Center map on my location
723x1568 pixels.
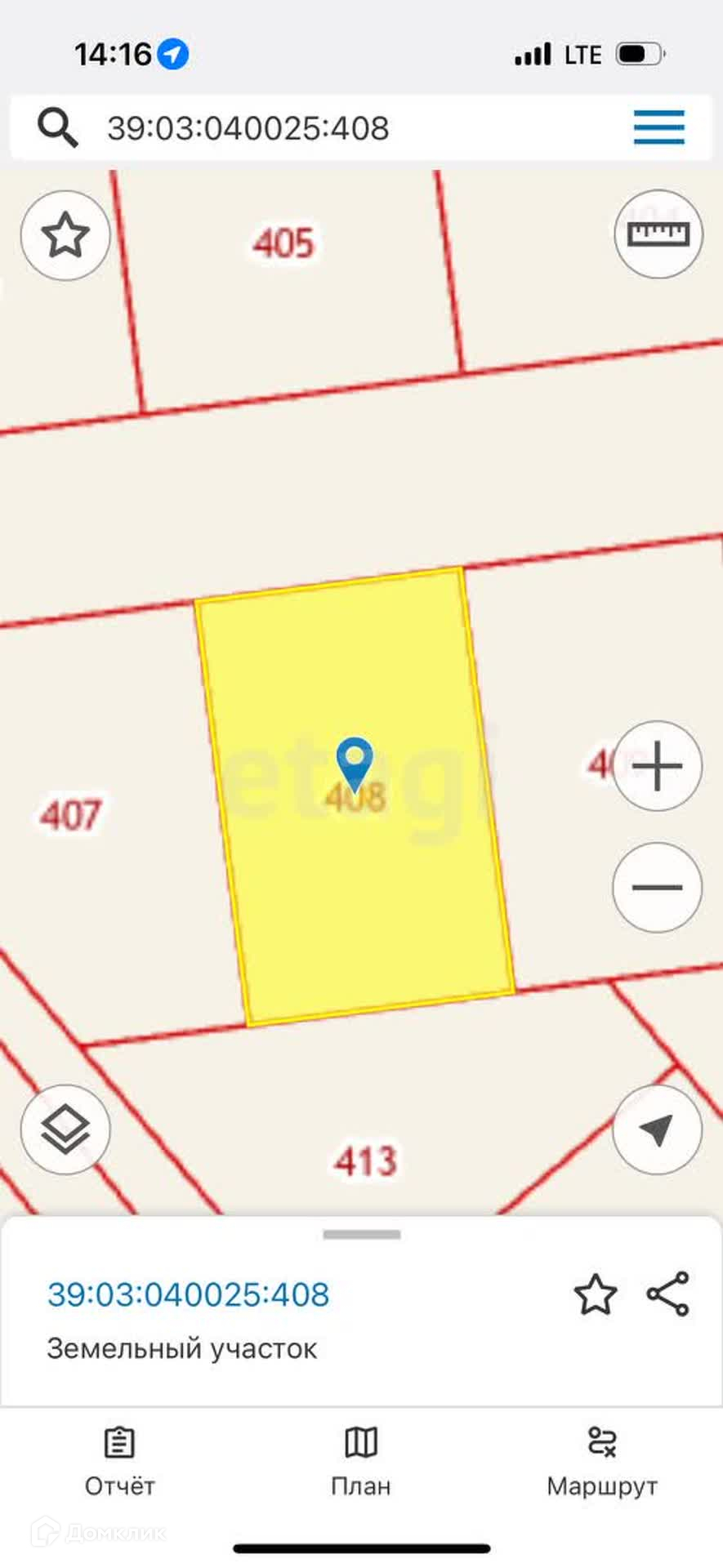658,1129
